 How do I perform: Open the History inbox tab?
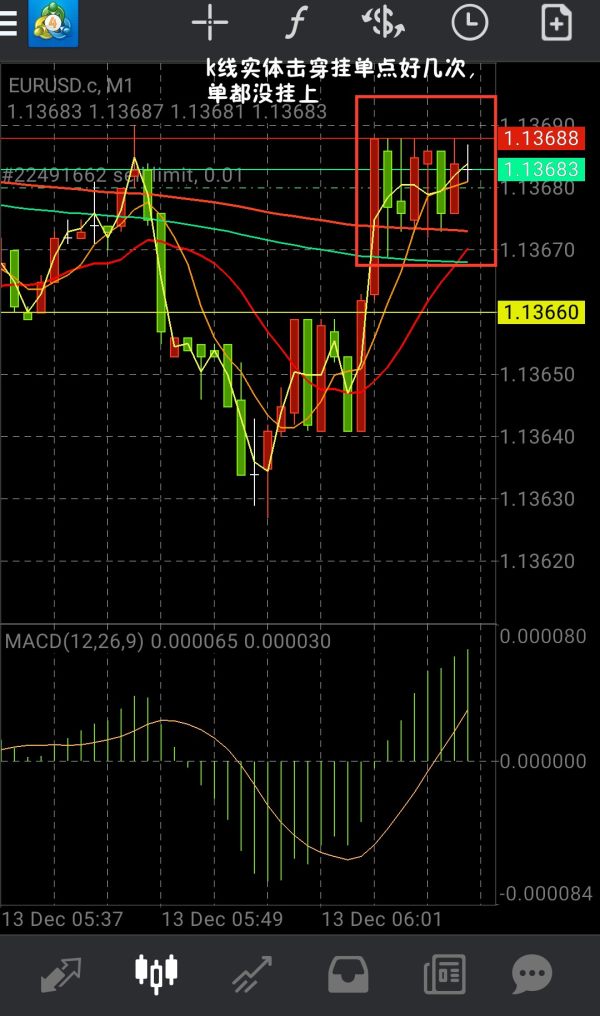click(347, 973)
